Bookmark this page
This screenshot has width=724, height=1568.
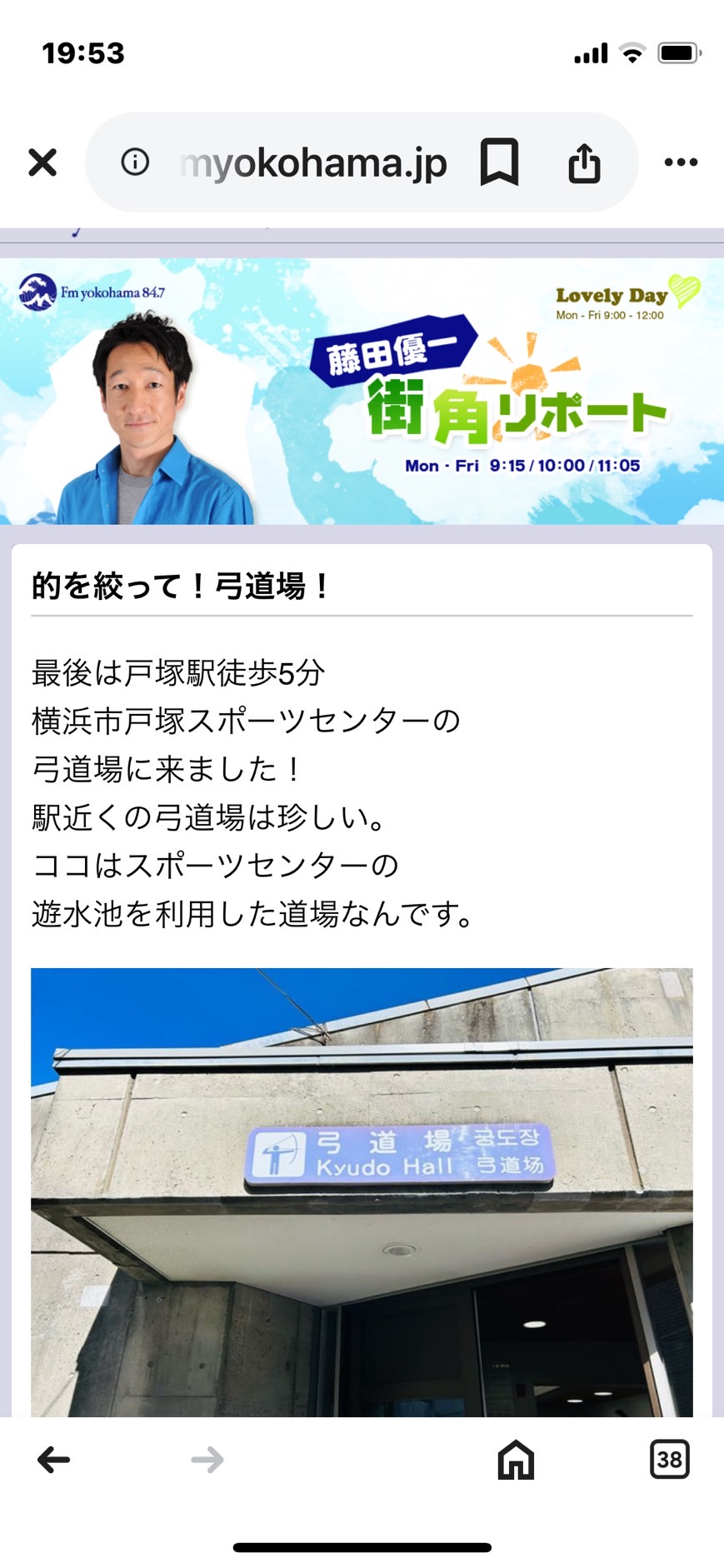click(500, 162)
